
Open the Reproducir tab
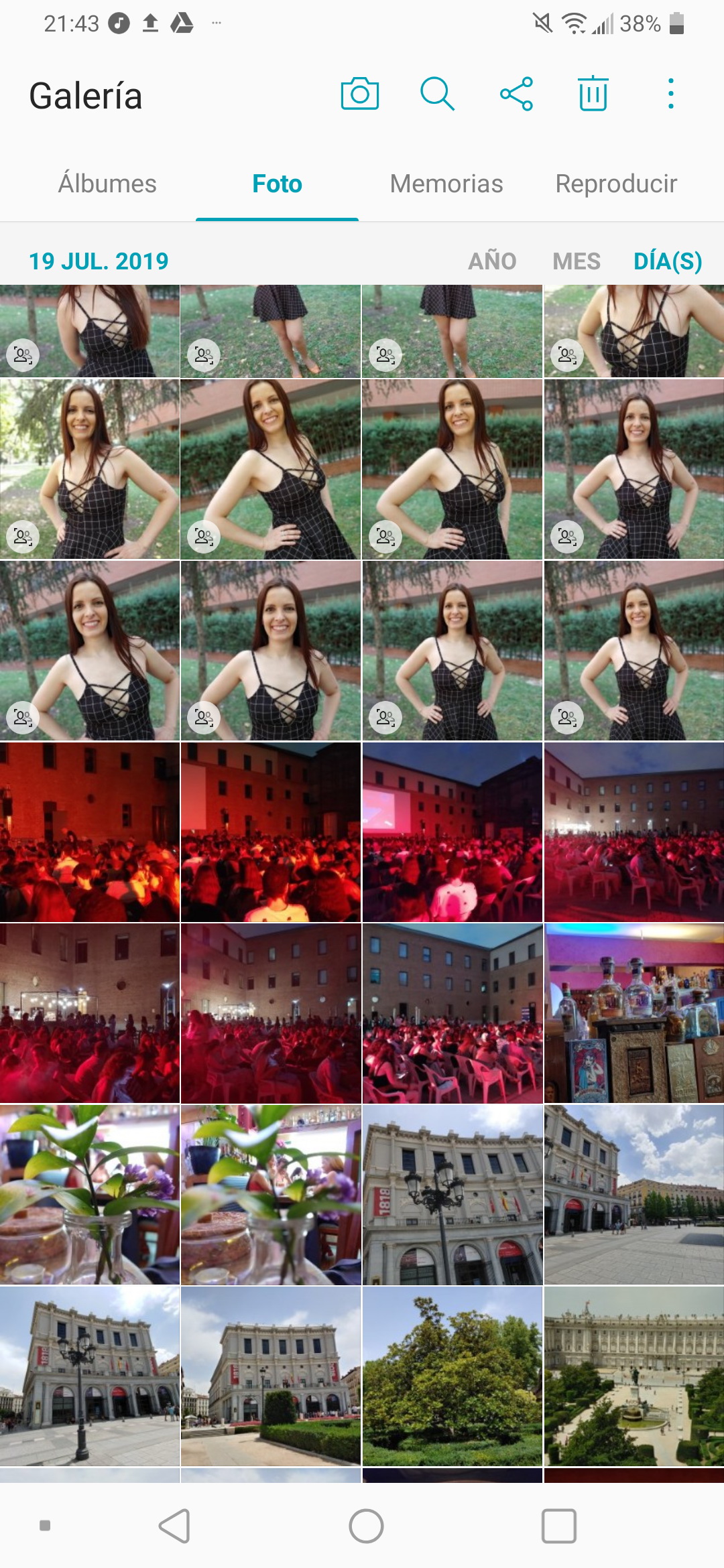click(x=616, y=184)
